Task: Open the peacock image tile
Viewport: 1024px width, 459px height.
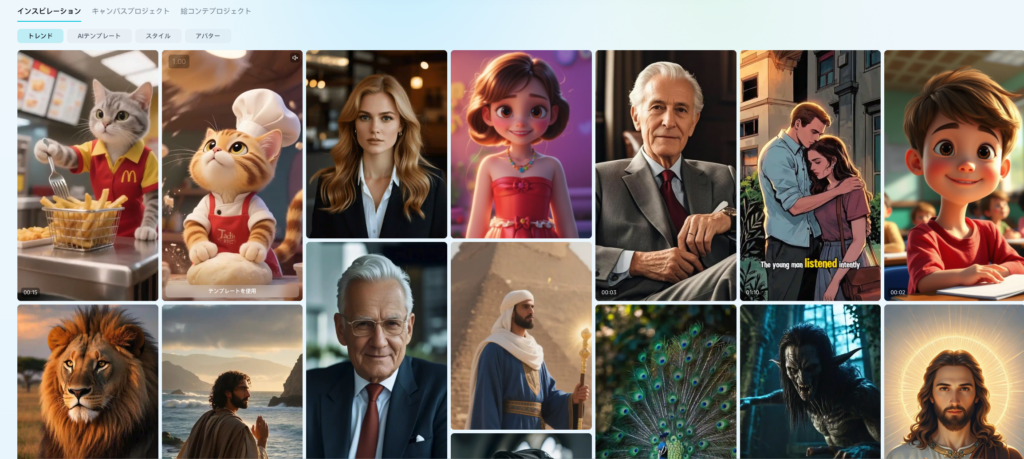Action: click(x=665, y=382)
